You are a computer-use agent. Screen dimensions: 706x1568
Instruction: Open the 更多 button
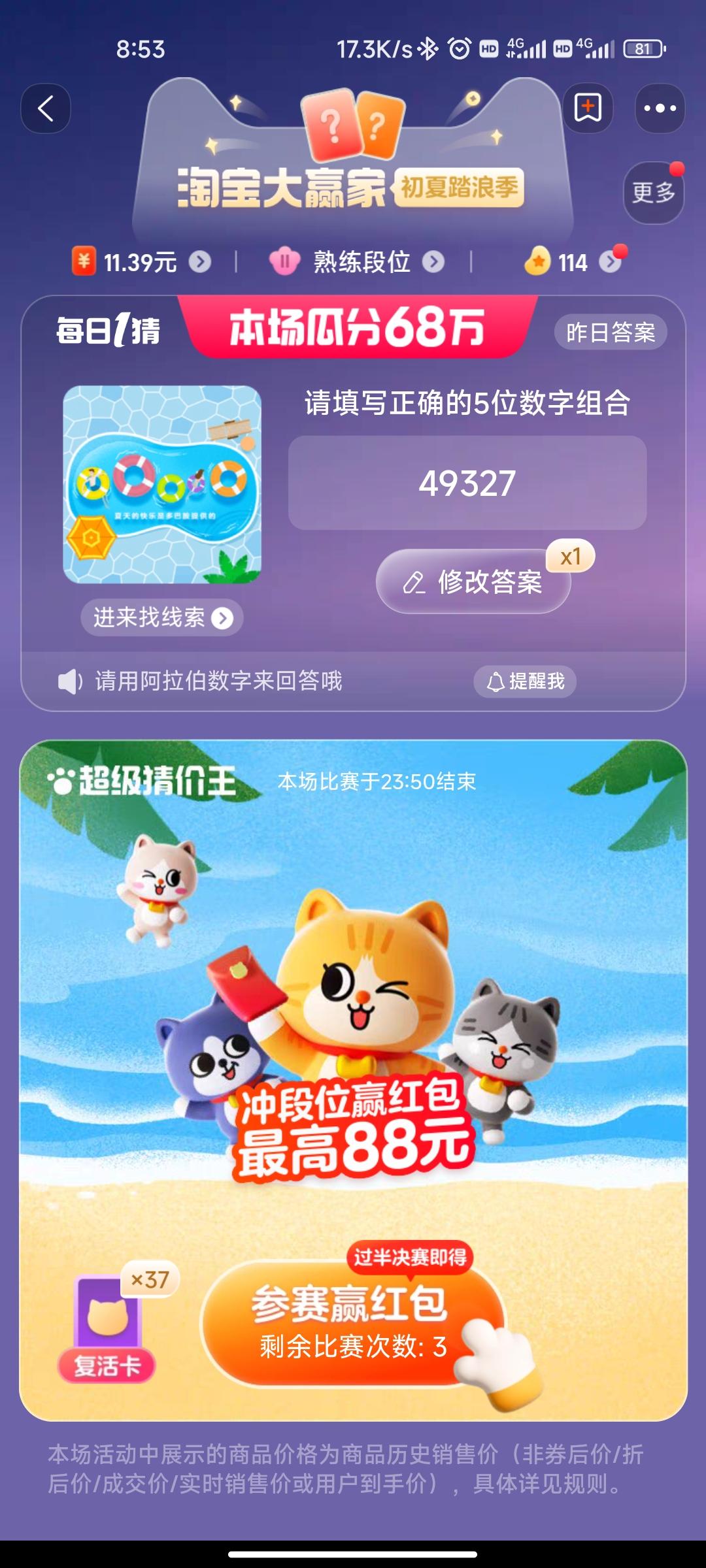[654, 193]
